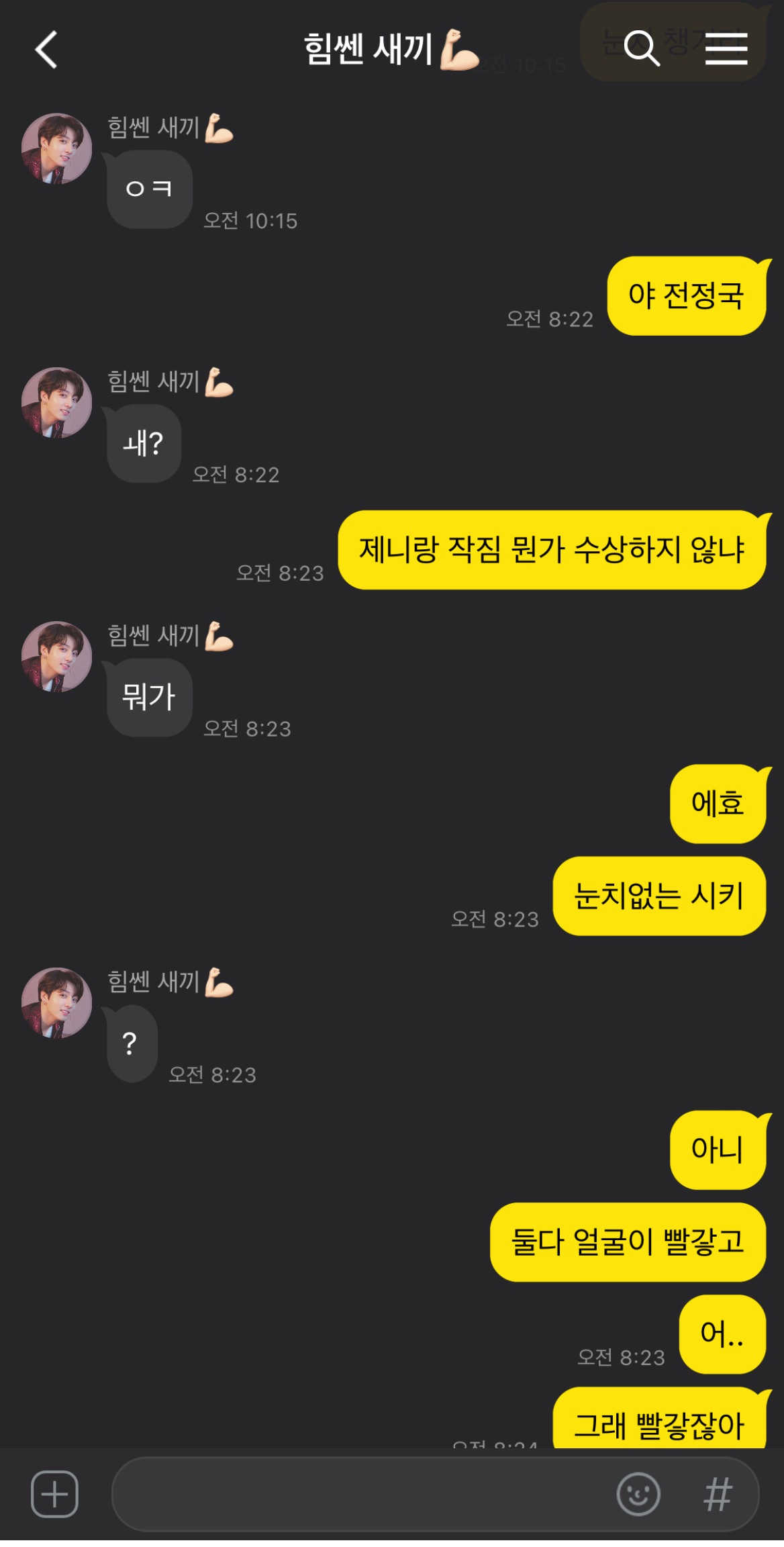784x1547 pixels.
Task: Focus the message input field
Action: (362, 1494)
